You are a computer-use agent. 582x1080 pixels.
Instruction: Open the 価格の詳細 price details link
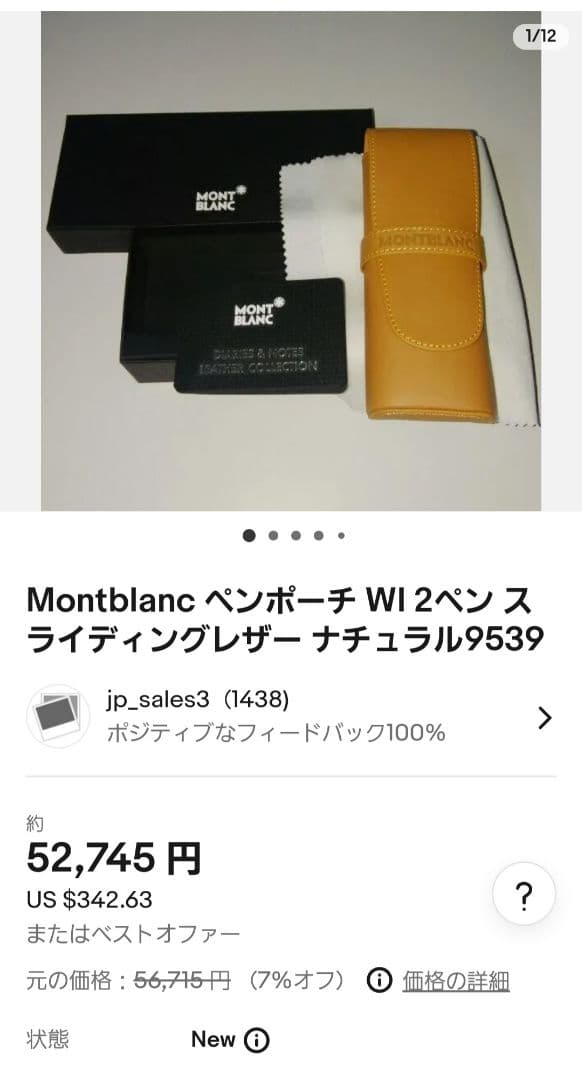(x=456, y=980)
